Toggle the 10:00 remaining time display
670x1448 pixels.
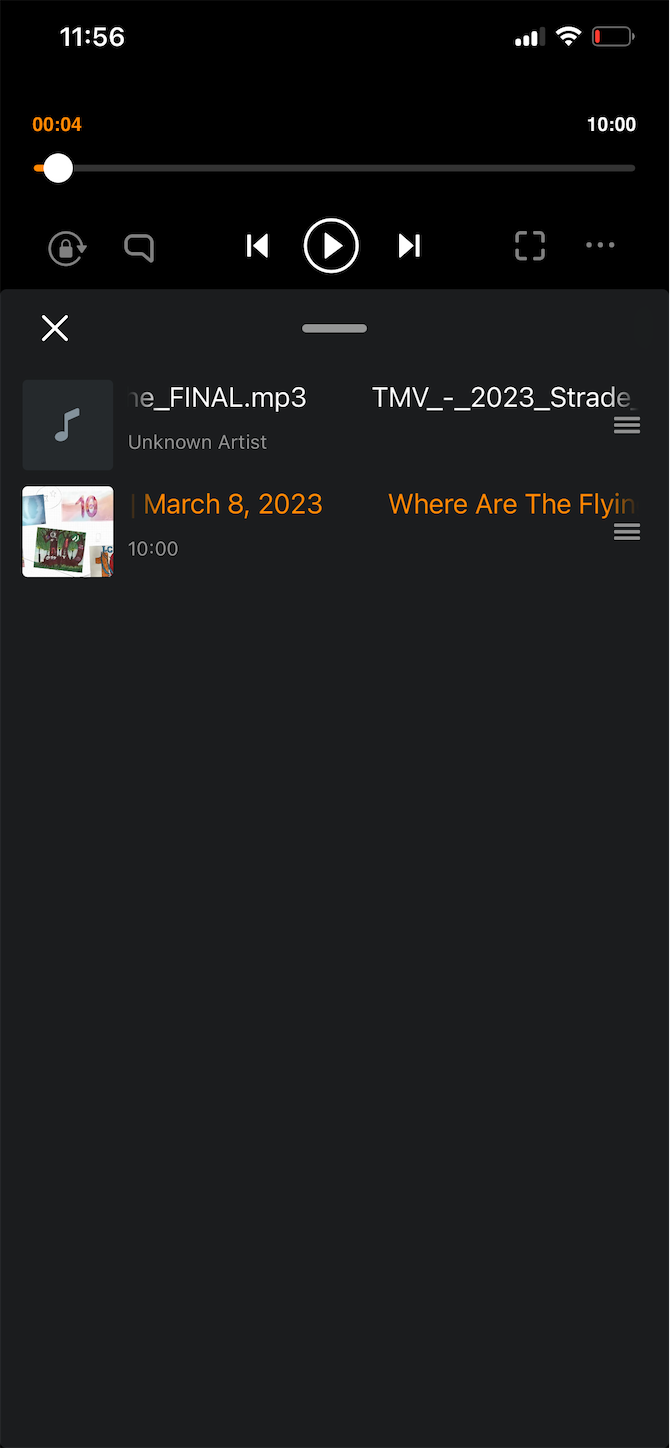click(611, 124)
